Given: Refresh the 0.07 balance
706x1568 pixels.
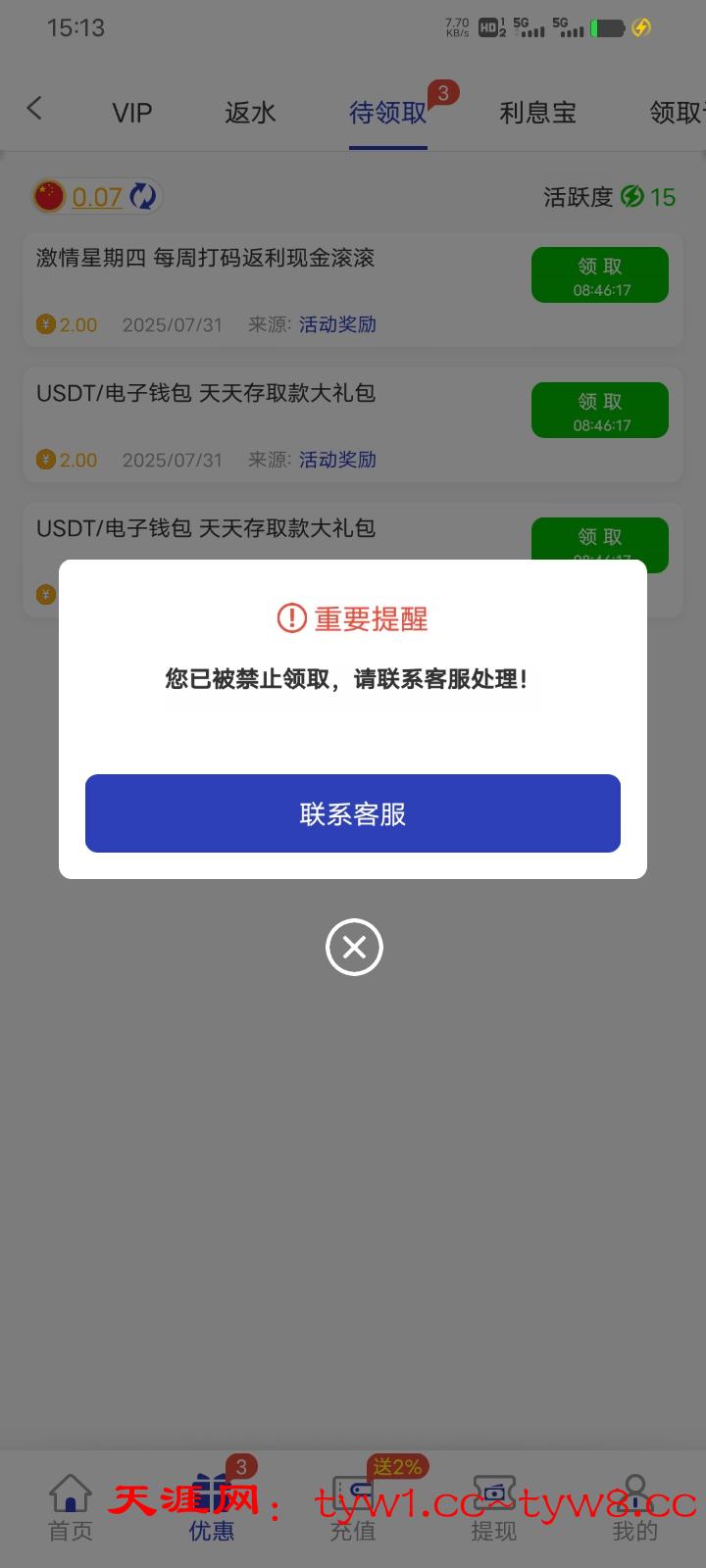Looking at the screenshot, I should pos(143,196).
